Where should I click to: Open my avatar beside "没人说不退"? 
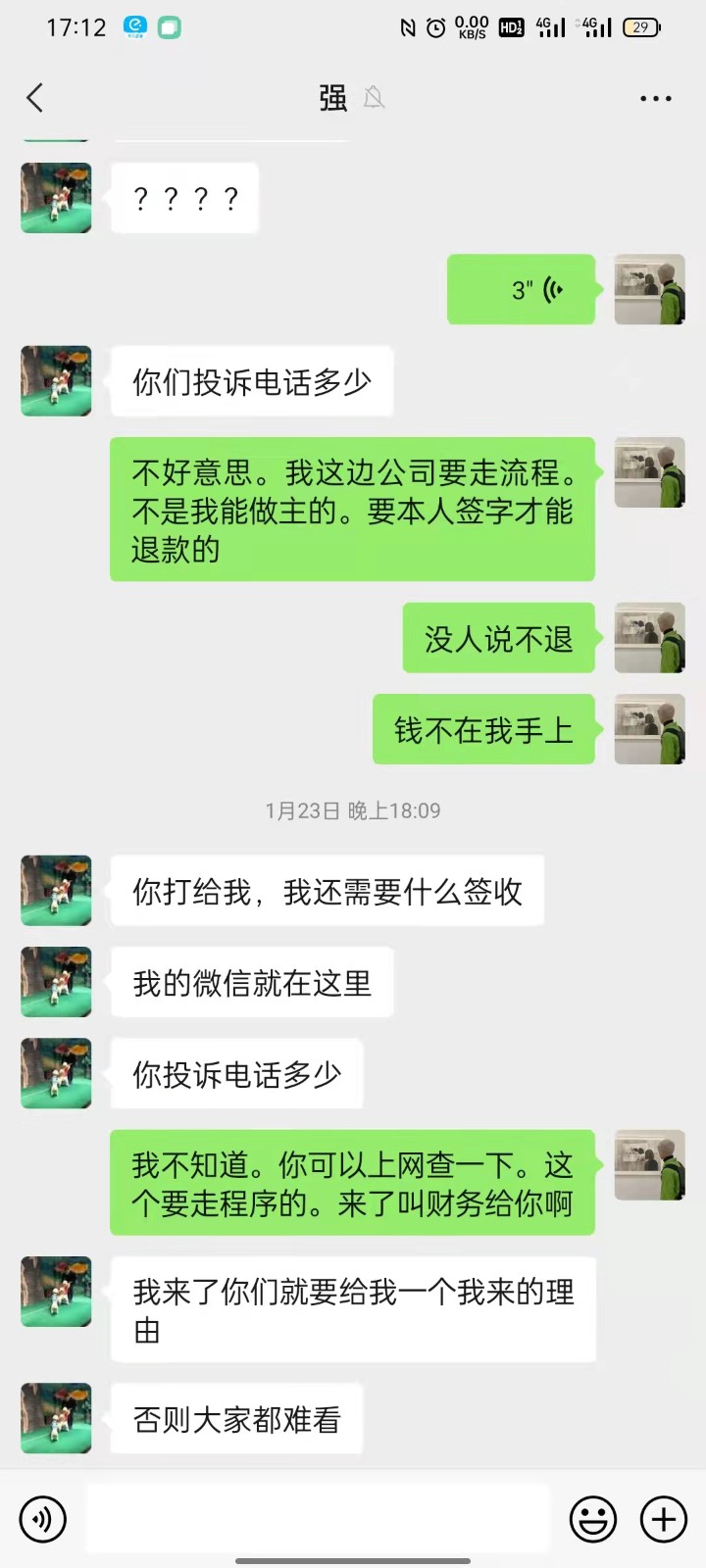(x=649, y=638)
